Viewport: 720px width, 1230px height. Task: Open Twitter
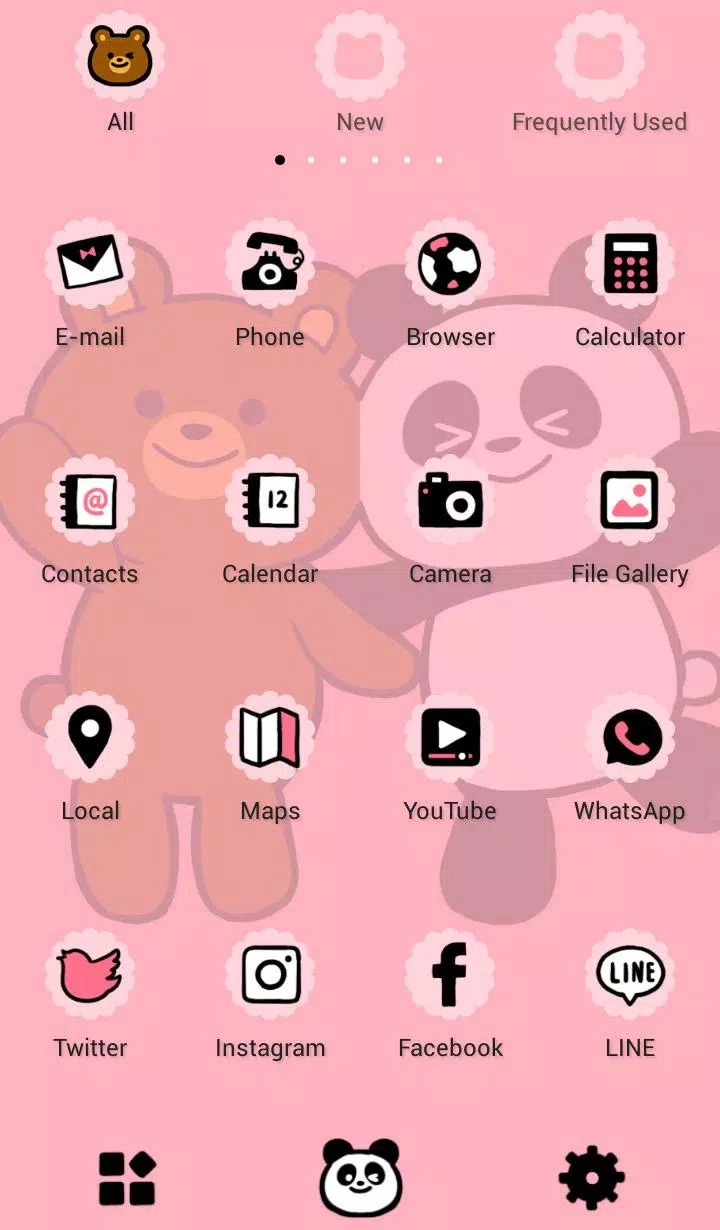(90, 997)
